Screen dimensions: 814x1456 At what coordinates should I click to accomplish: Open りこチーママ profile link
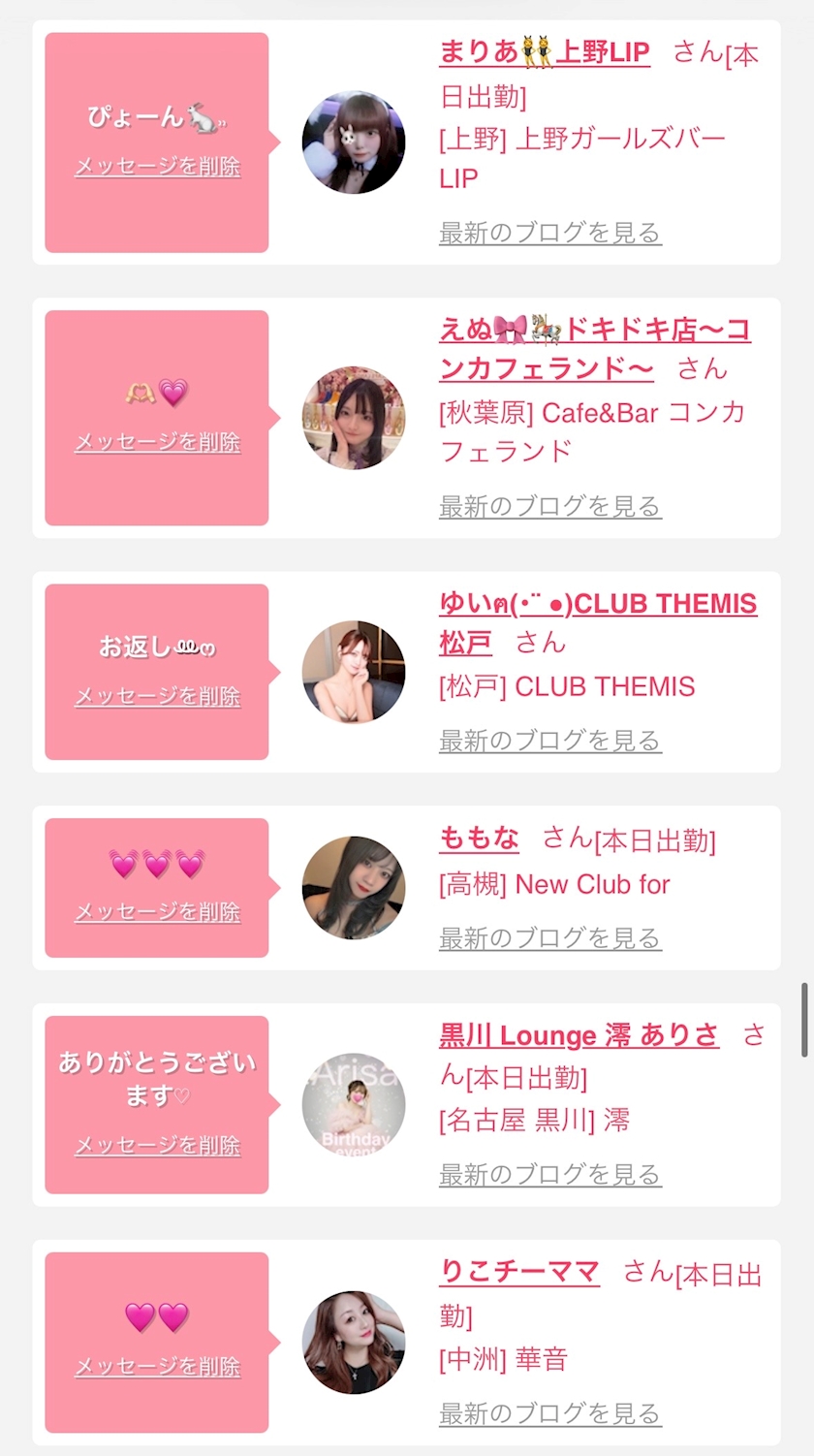519,1272
